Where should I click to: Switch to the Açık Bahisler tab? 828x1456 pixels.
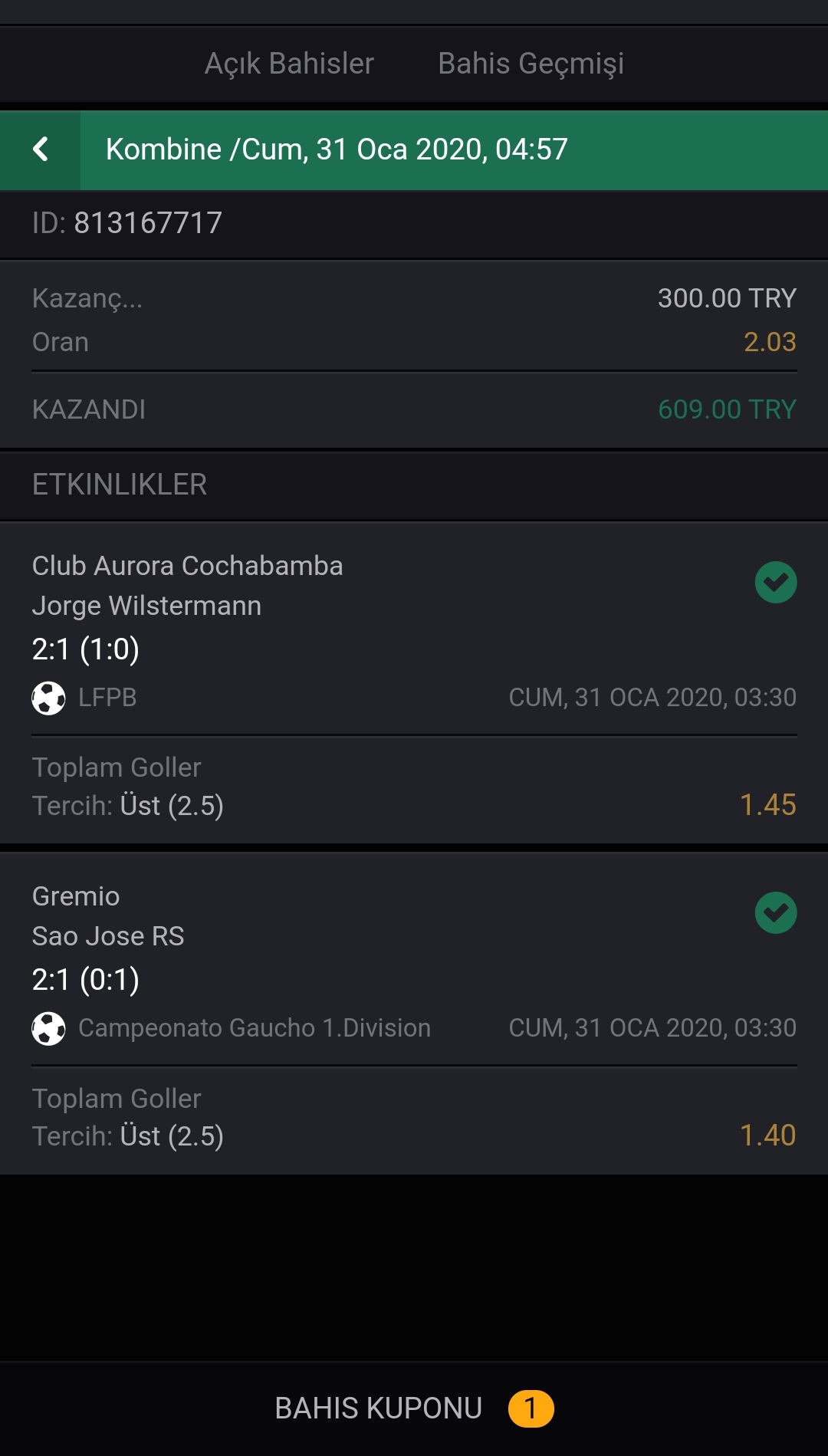[289, 64]
